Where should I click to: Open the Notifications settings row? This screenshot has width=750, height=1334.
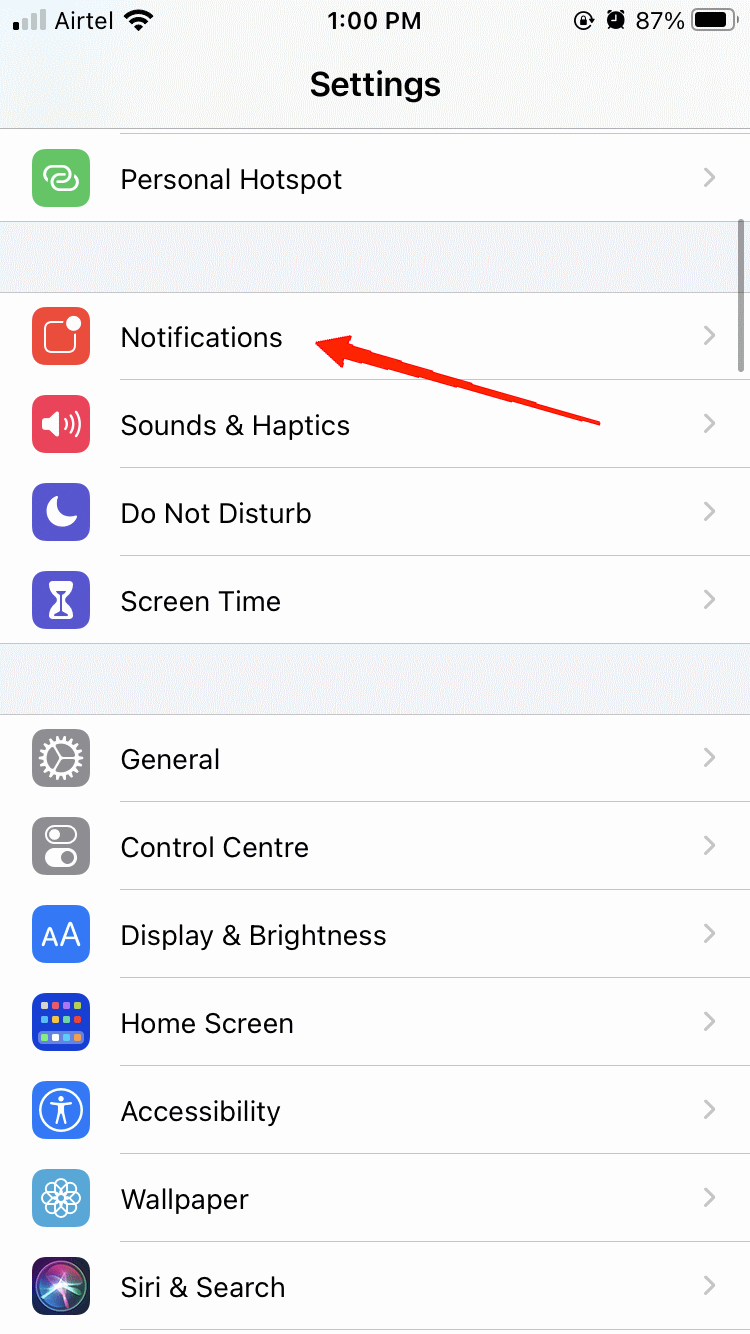(375, 337)
